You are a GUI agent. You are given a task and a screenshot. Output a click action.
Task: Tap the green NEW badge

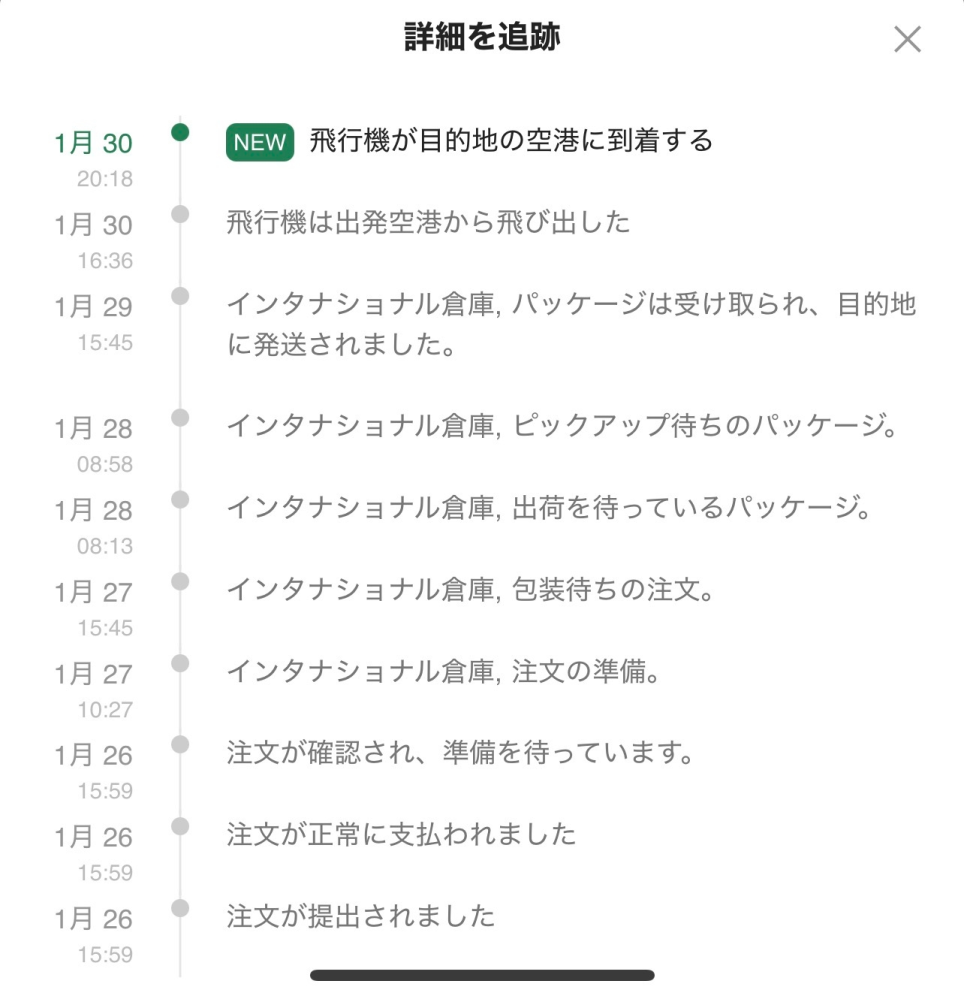click(259, 142)
